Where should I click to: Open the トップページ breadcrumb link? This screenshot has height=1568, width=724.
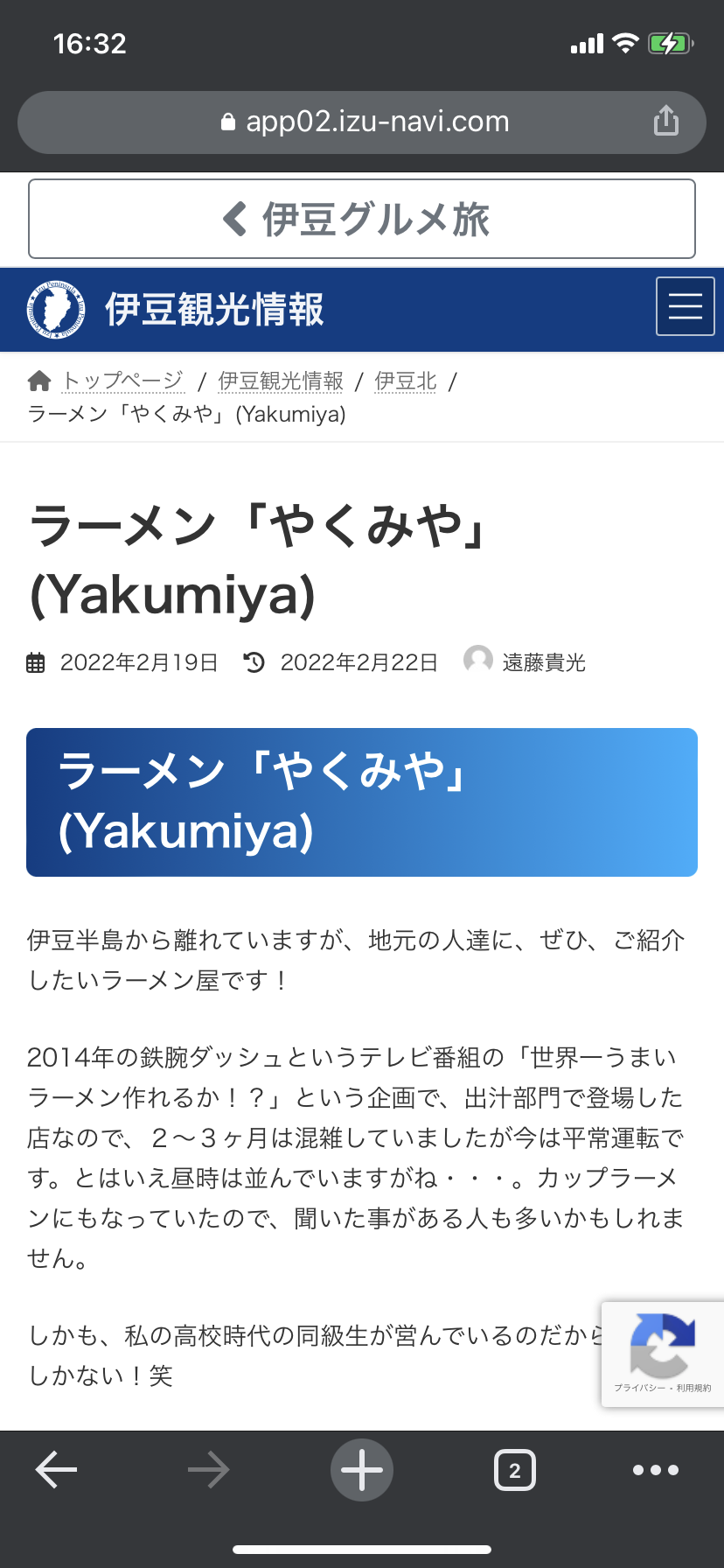tap(122, 381)
